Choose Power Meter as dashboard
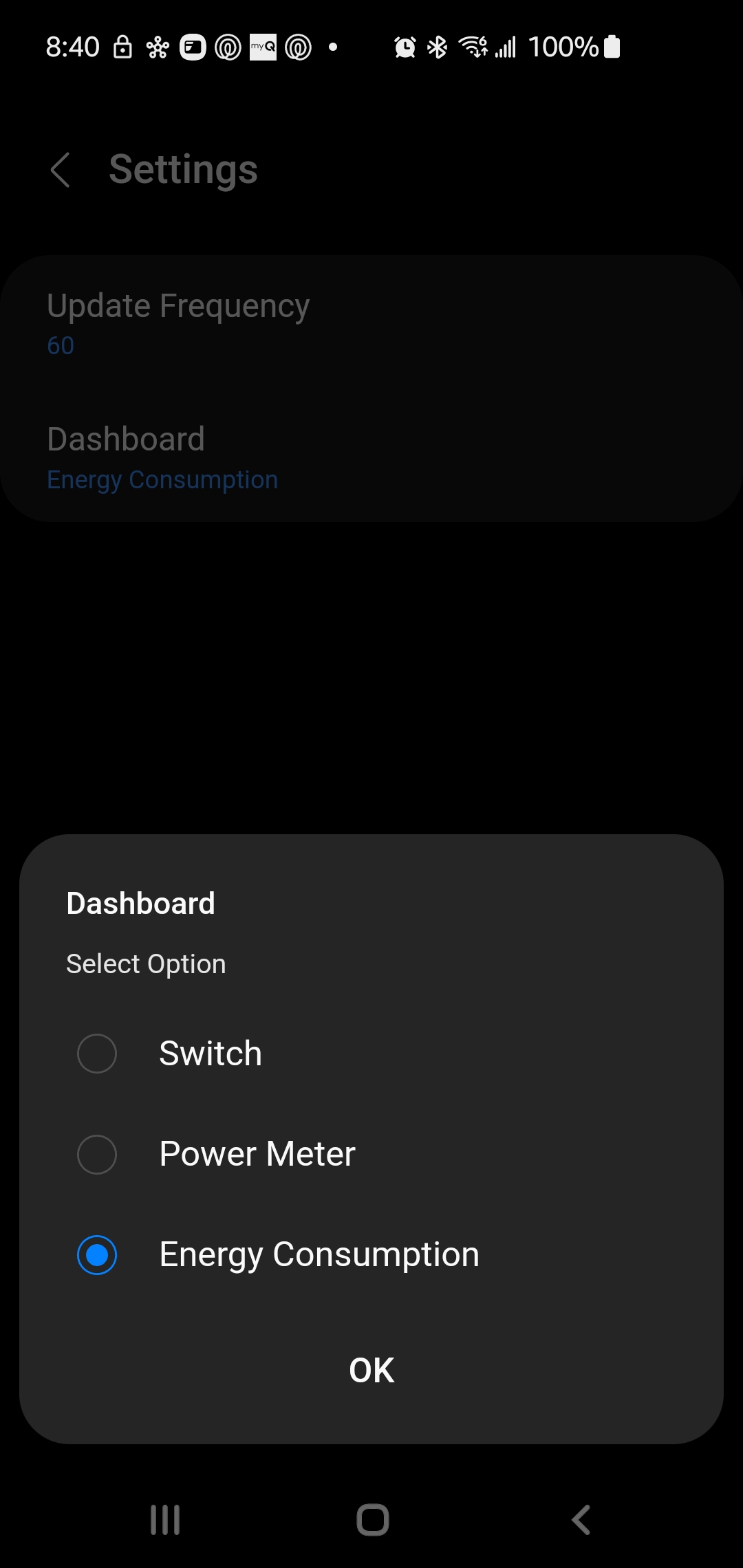The image size is (743, 1568). pyautogui.click(x=371, y=1154)
